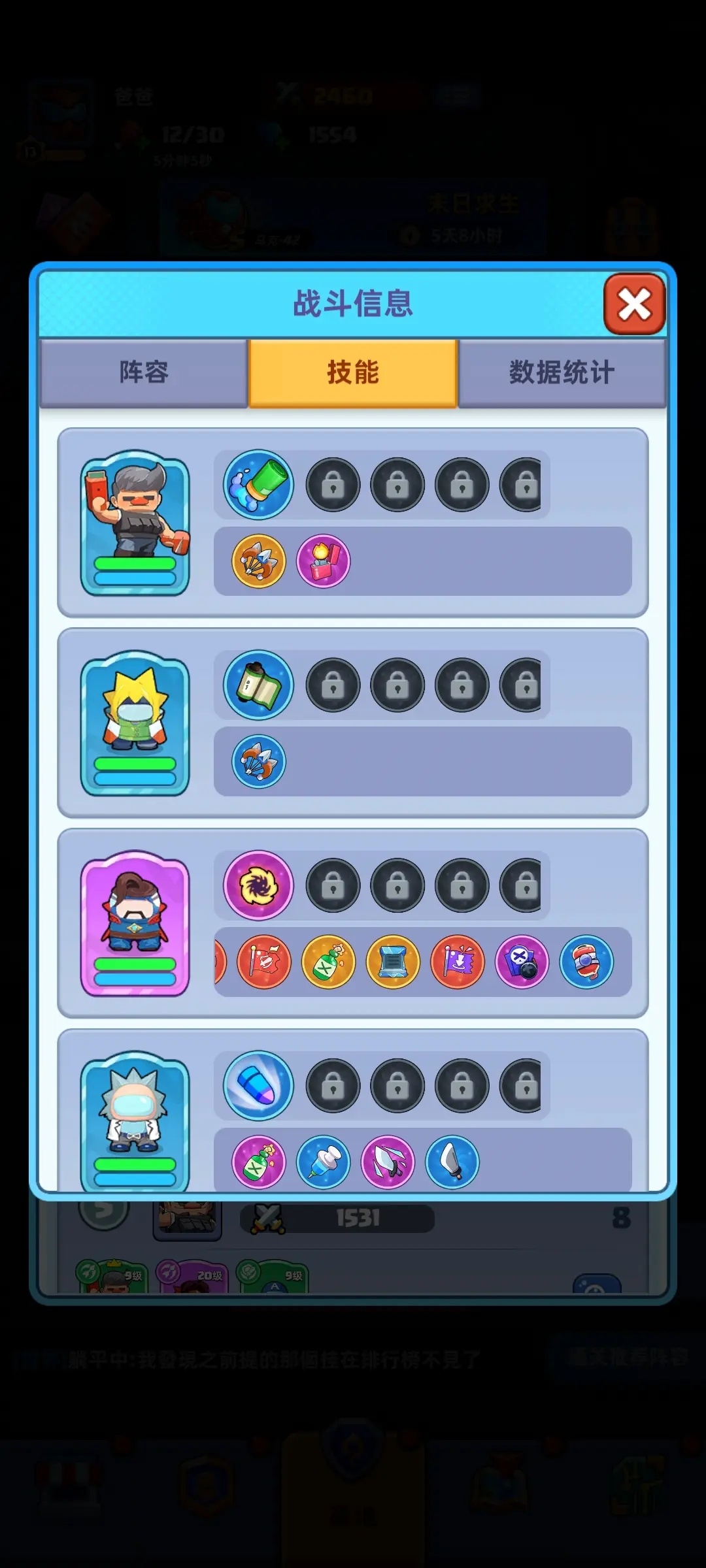Screen dimensions: 706x1568
Task: Tap the green scroll skill icon
Action: click(x=259, y=685)
